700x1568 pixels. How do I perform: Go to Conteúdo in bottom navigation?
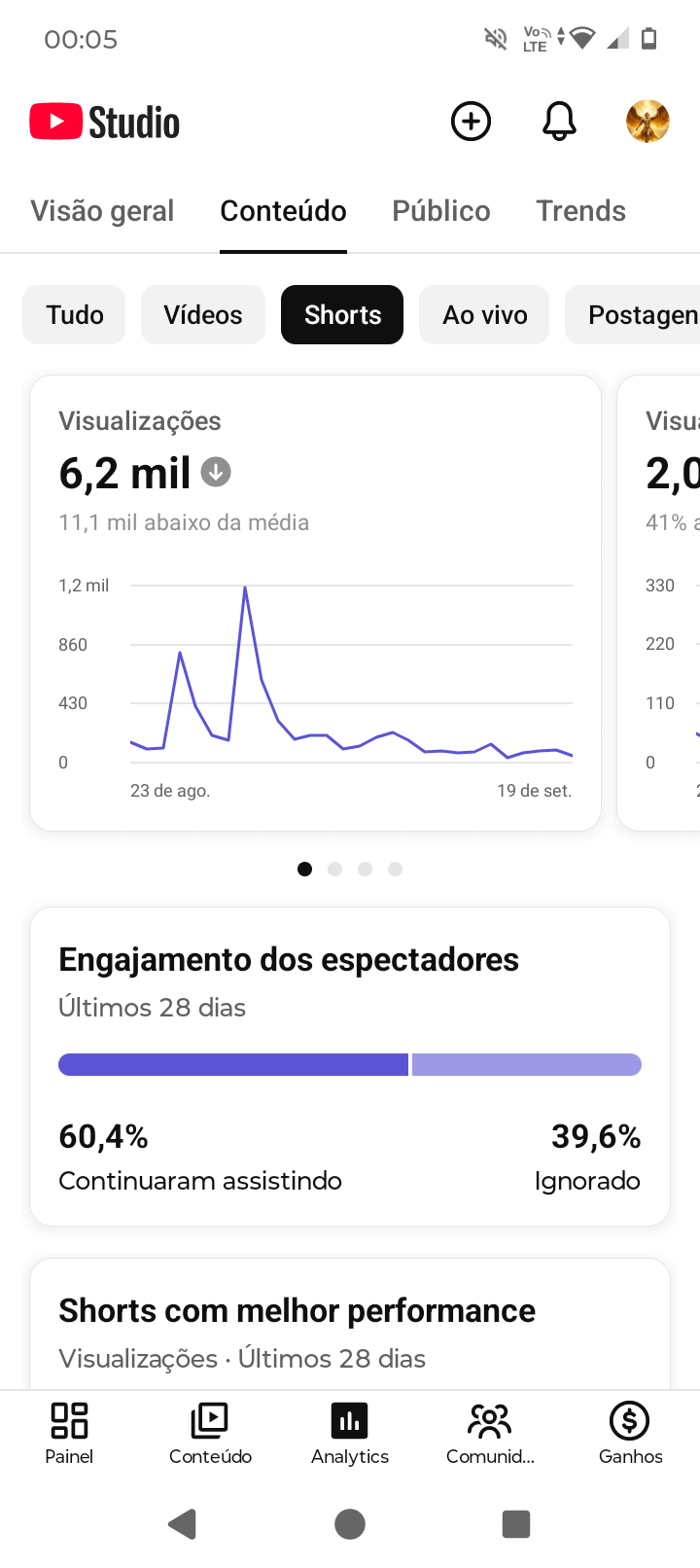click(210, 1434)
